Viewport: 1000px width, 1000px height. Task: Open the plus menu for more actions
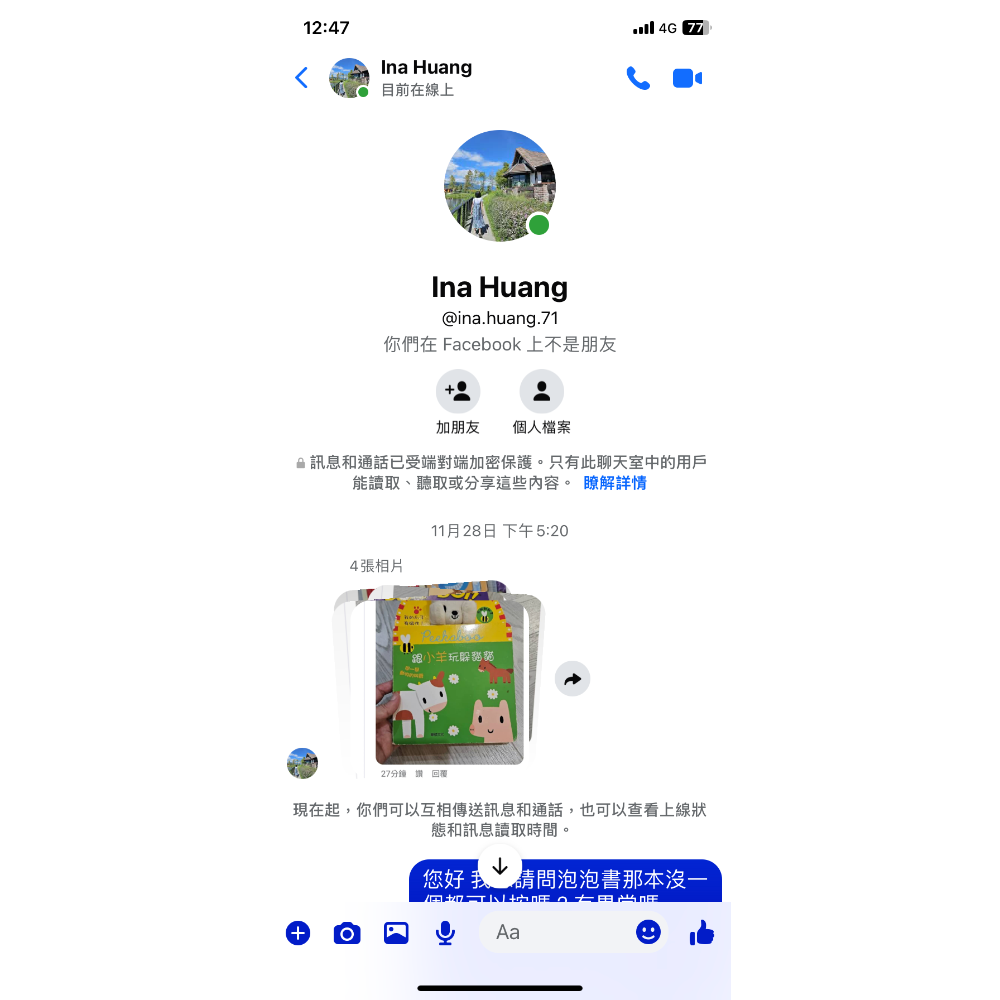tap(298, 933)
